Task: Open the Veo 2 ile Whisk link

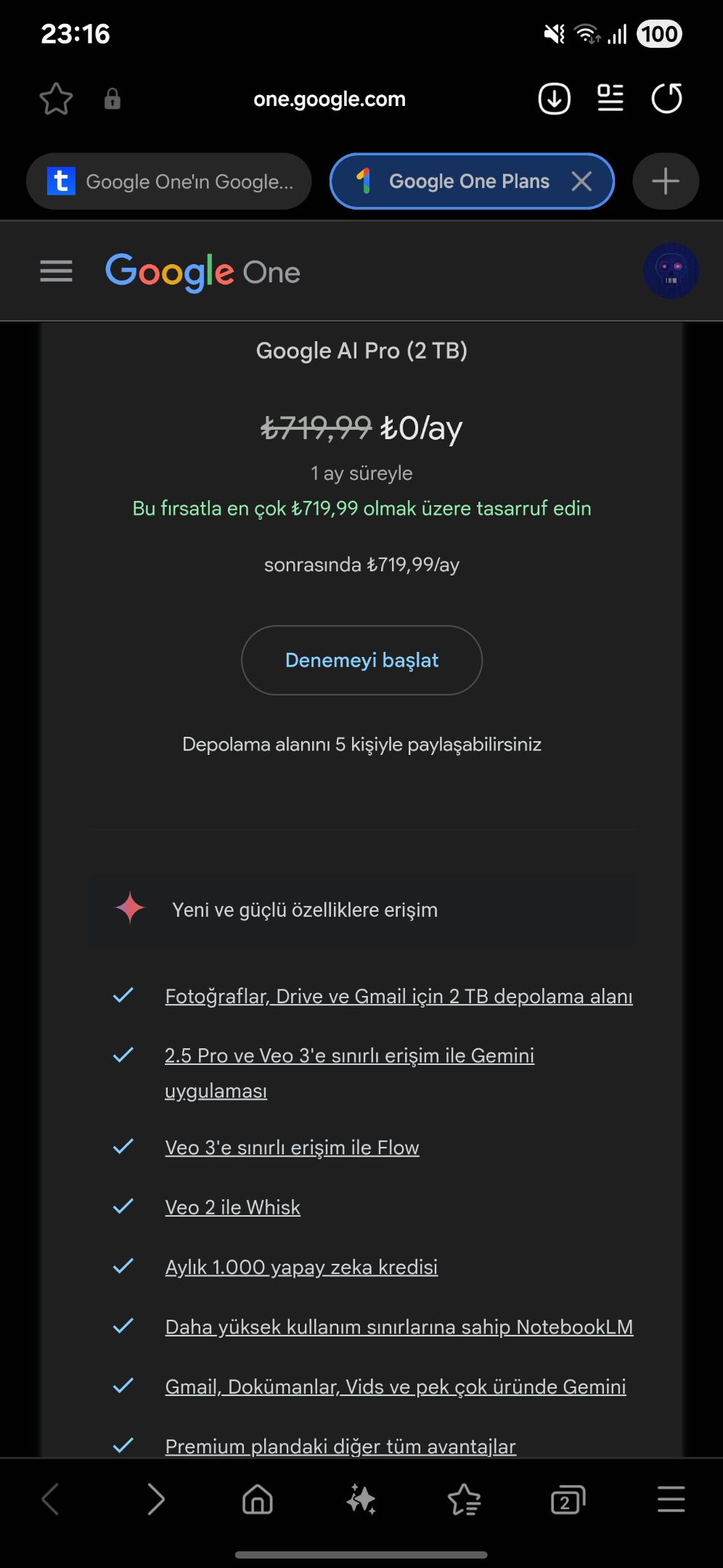Action: point(232,1207)
